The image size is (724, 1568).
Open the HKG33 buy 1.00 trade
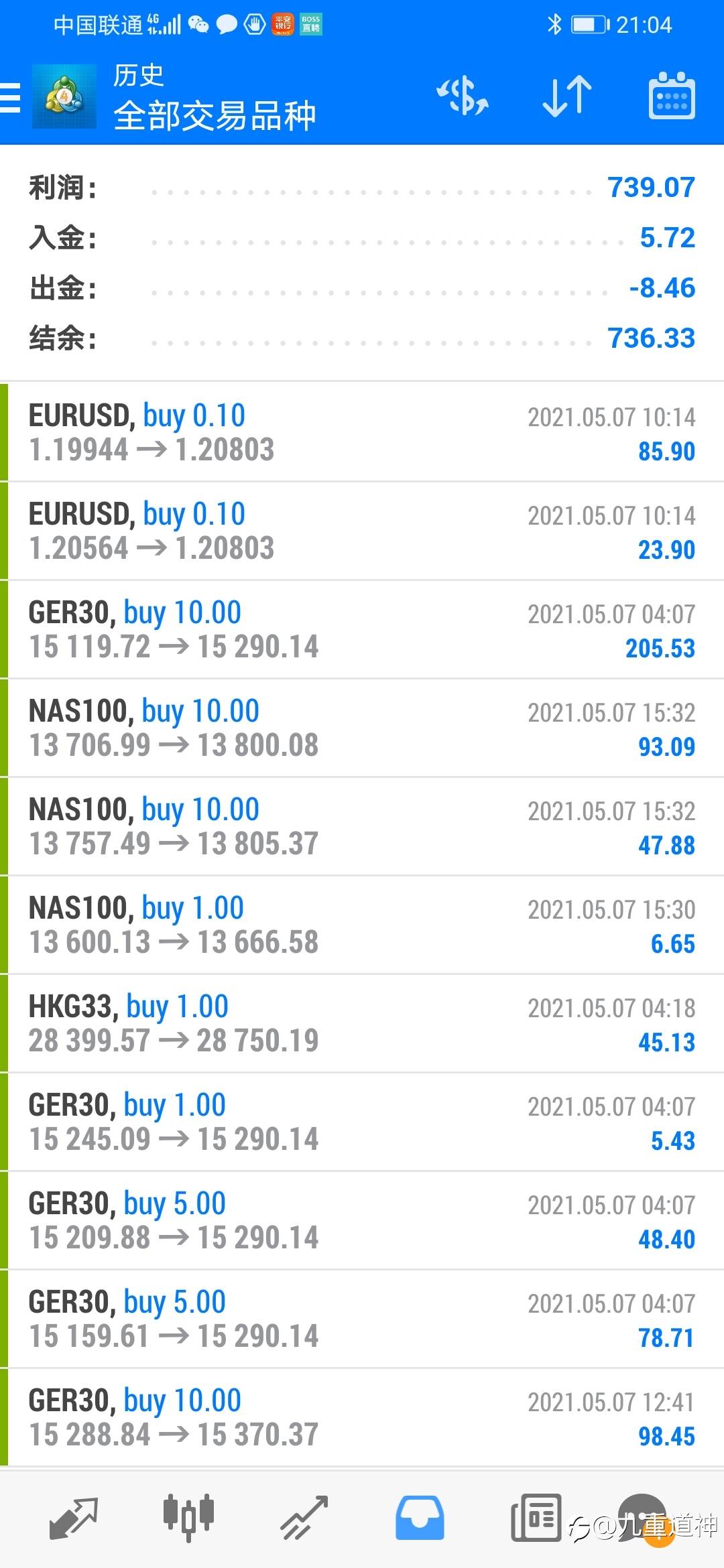[362, 1023]
